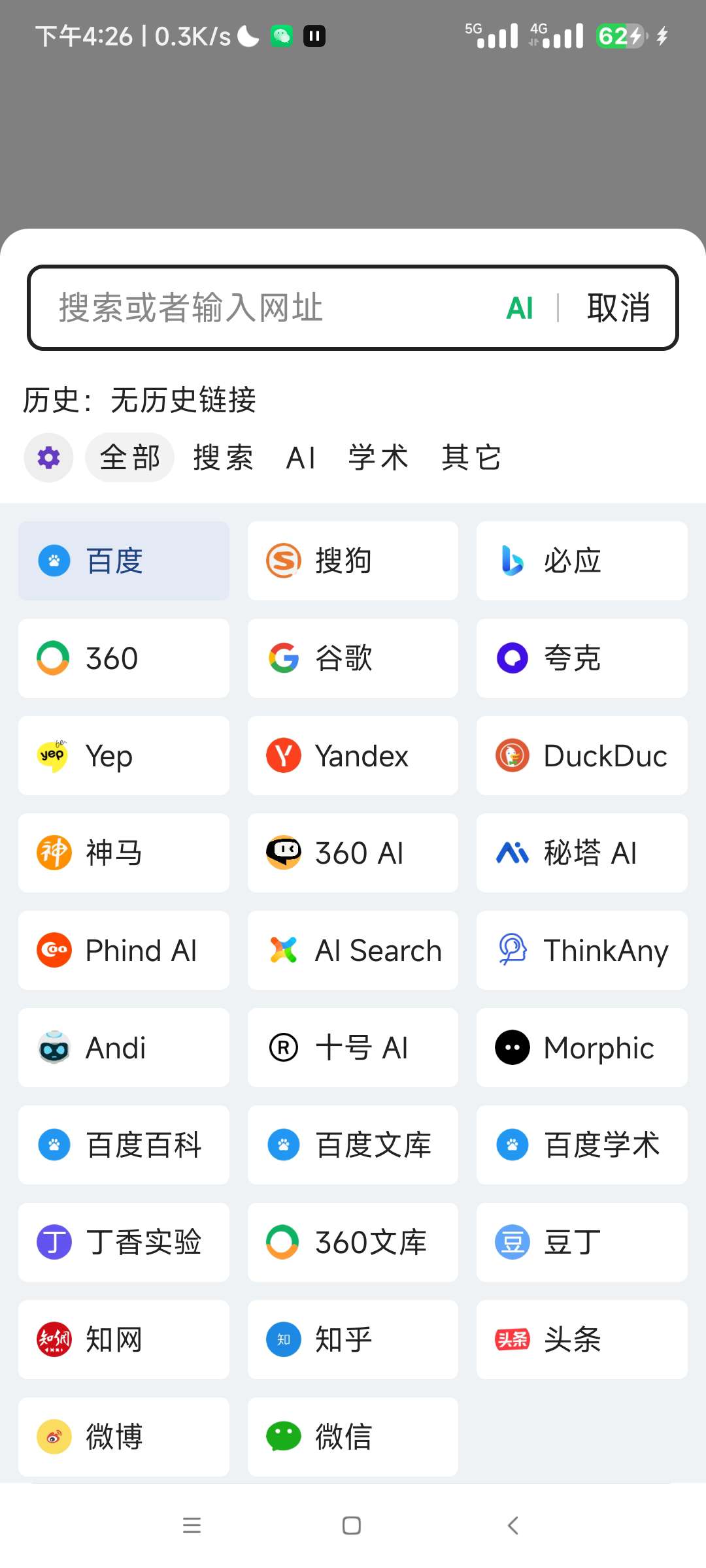Switch to the 搜索 category tab
This screenshot has height=1568, width=706.
[223, 457]
